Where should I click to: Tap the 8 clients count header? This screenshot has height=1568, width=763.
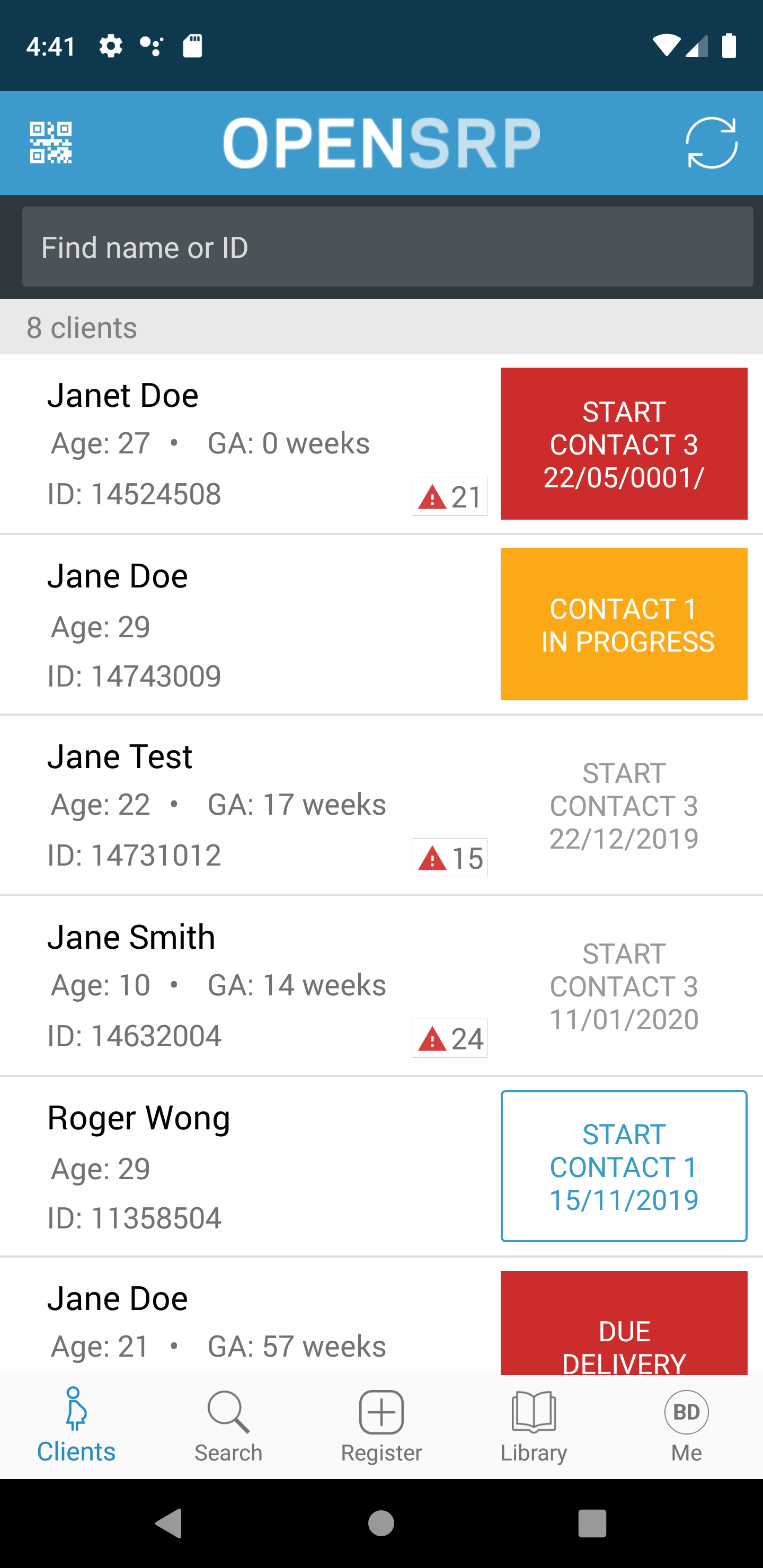82,327
